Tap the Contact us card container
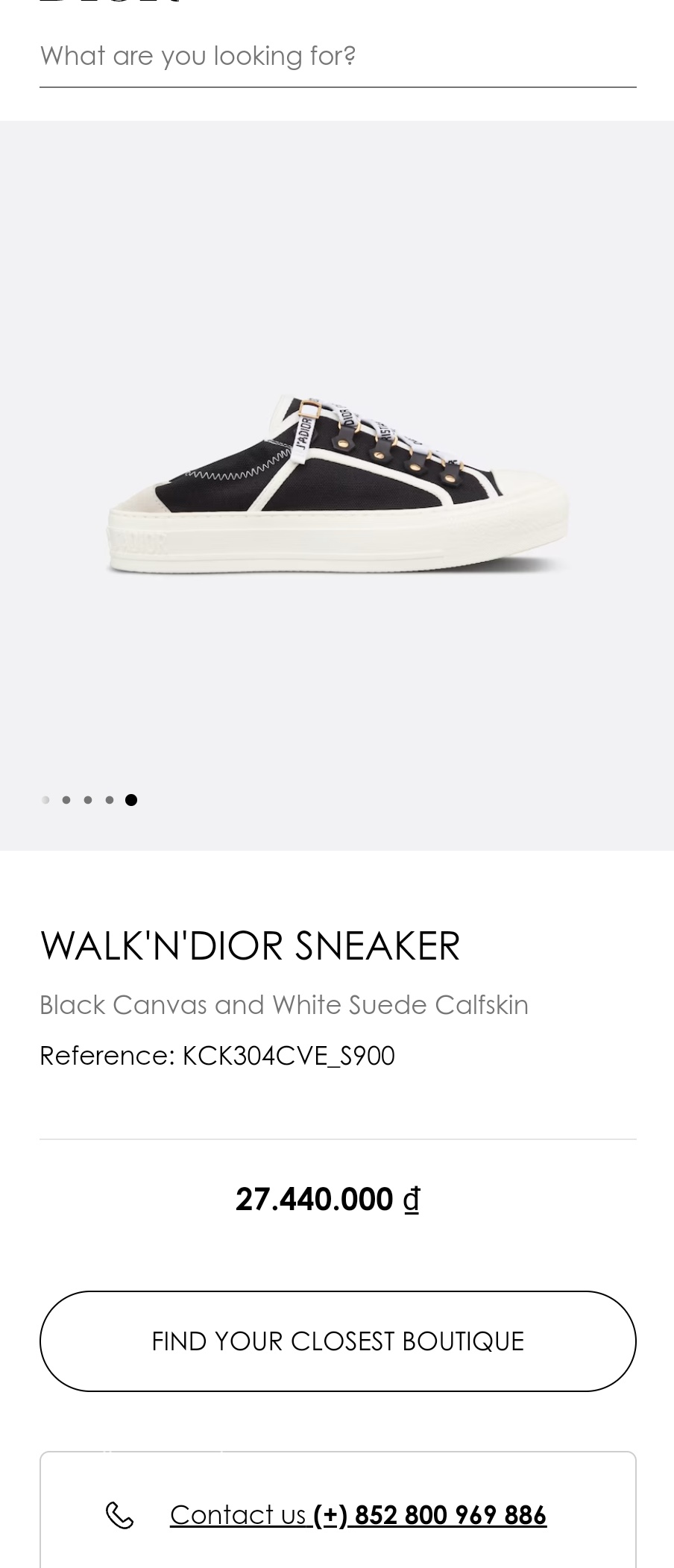 click(x=337, y=1512)
